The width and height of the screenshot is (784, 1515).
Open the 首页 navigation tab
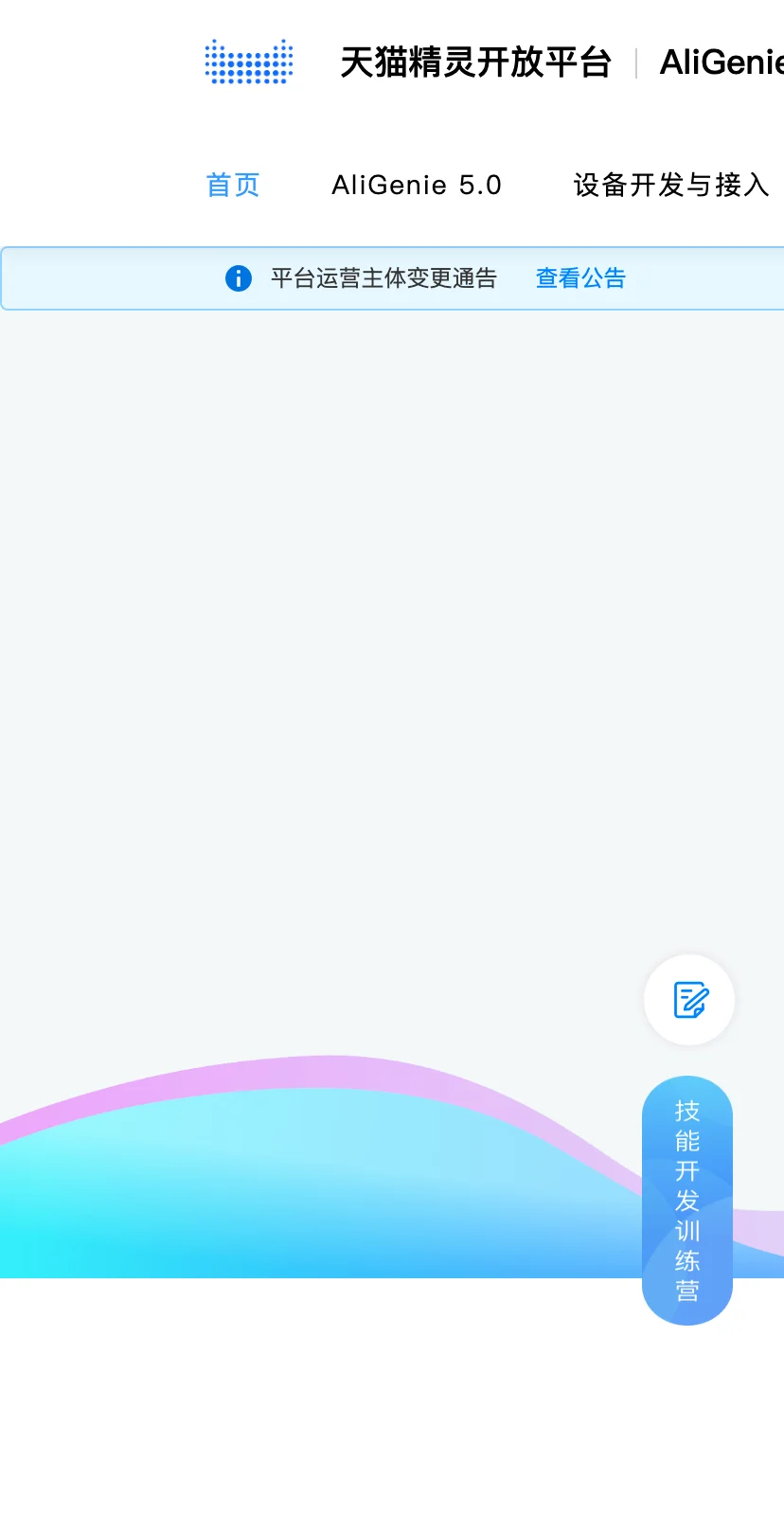pos(233,185)
